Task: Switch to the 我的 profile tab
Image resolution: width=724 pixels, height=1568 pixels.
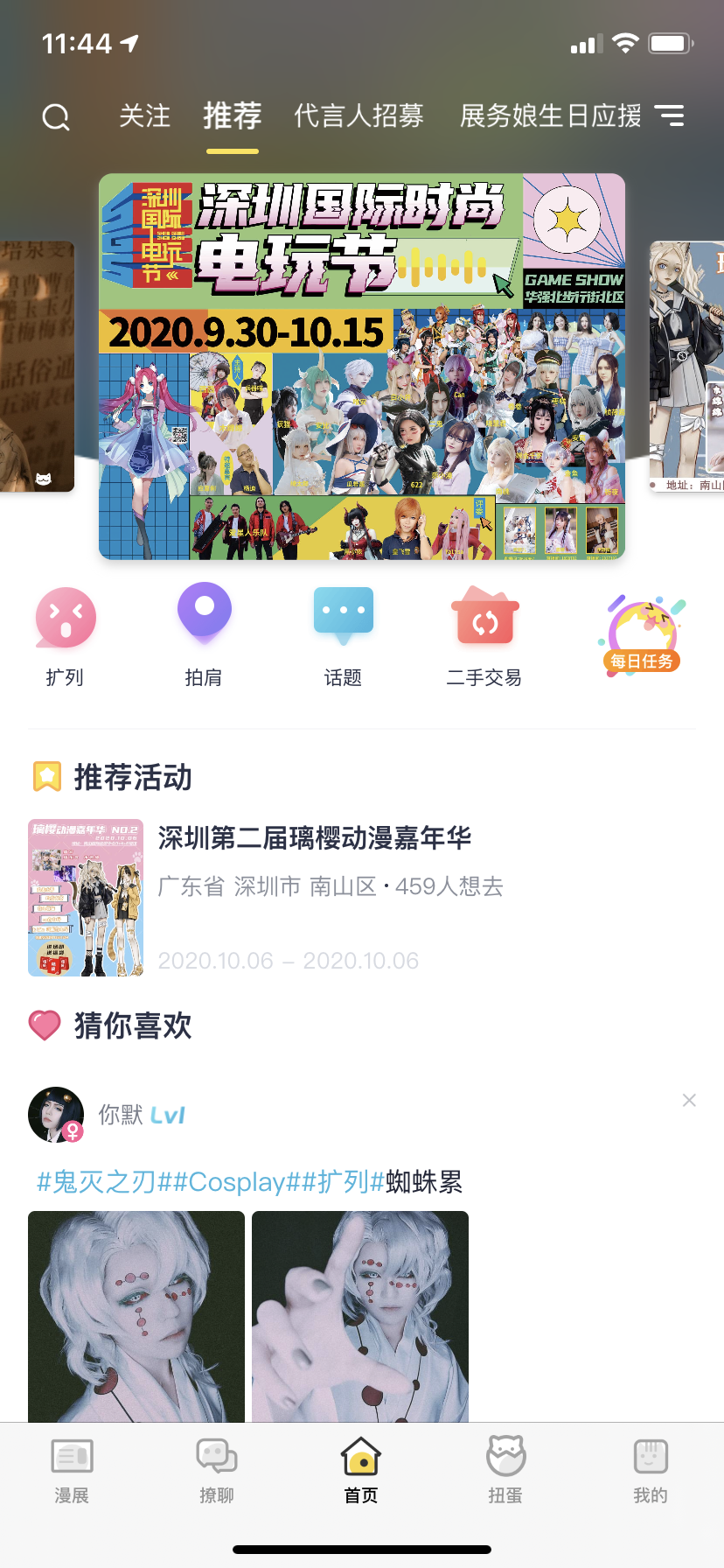Action: tap(651, 1472)
